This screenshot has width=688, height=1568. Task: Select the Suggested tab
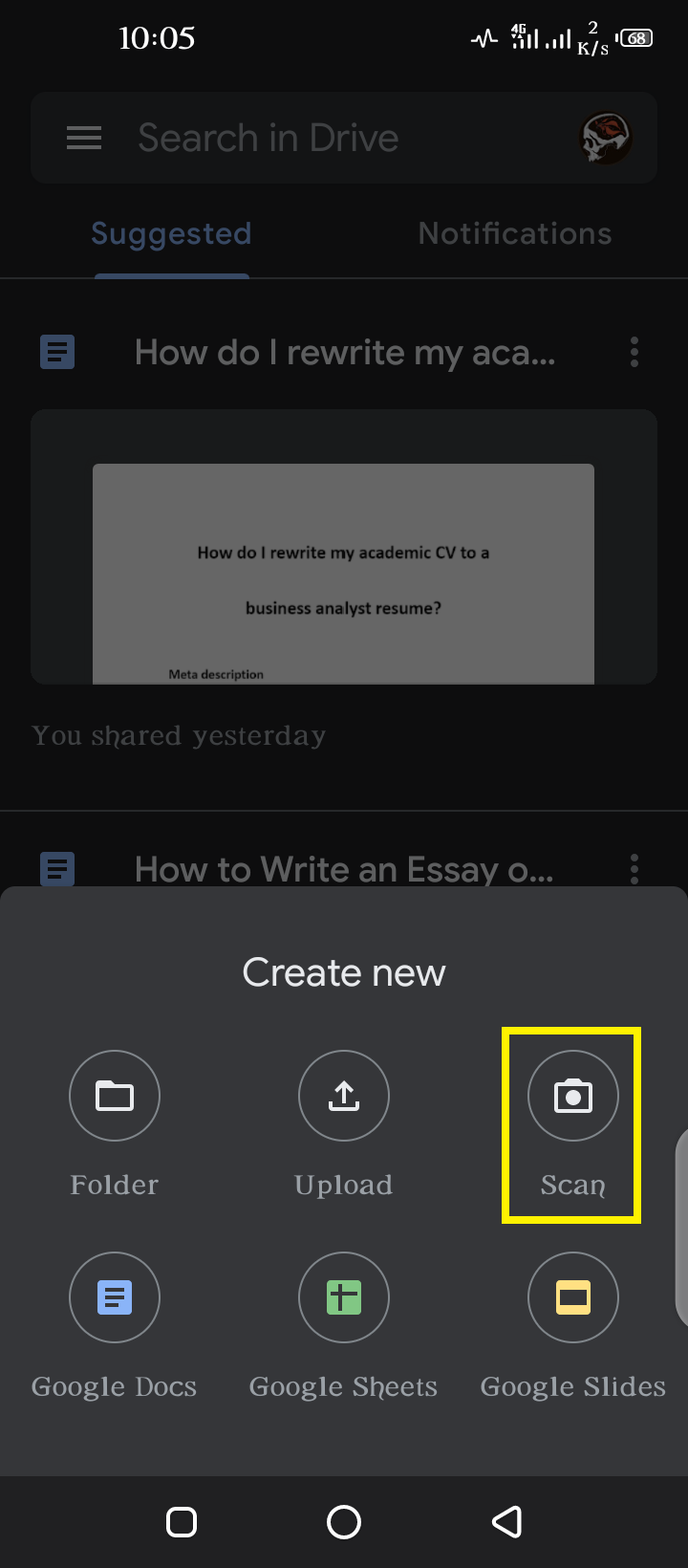pos(171,234)
